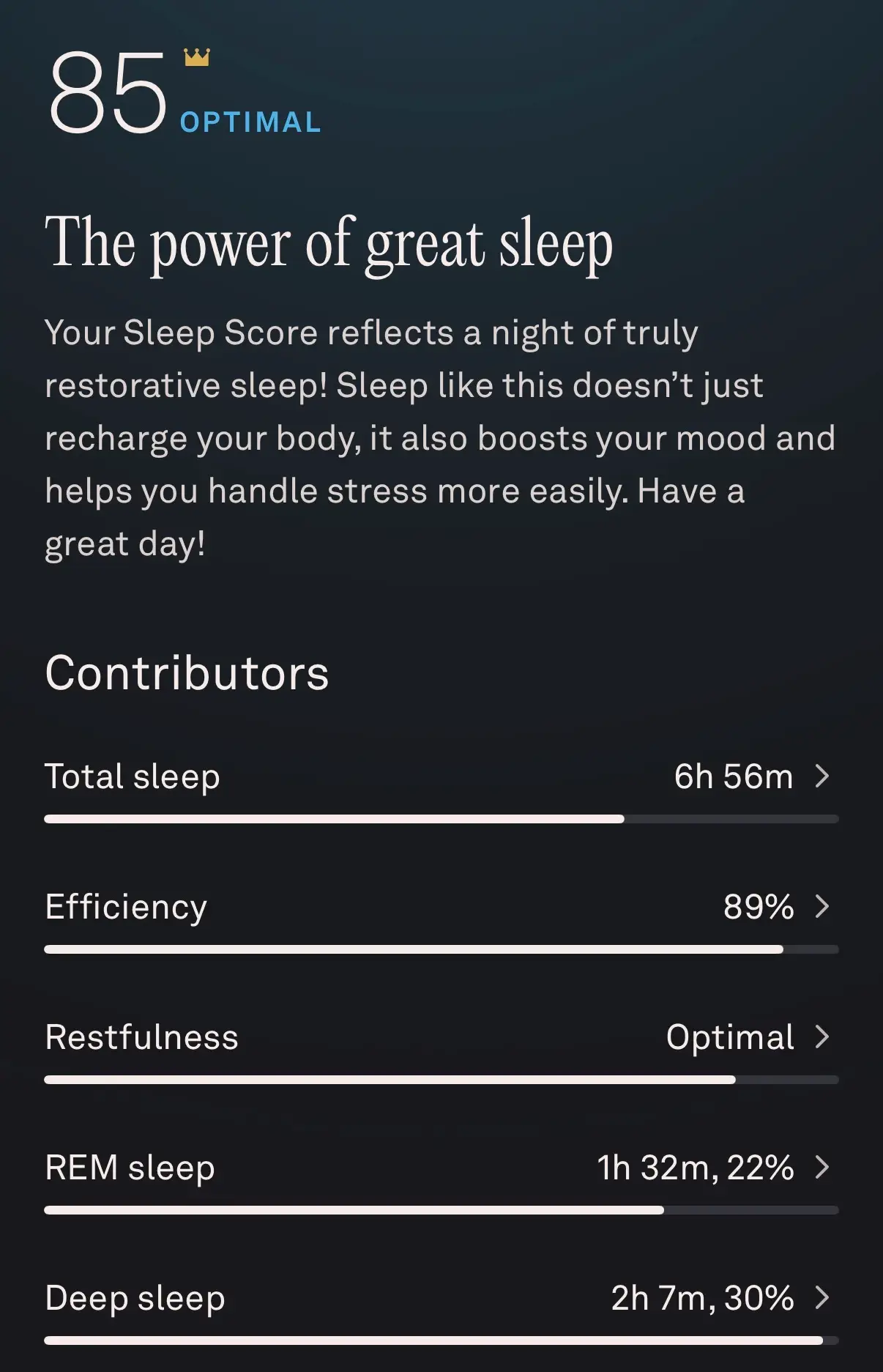Open Restfulness details using the chevron

coord(823,1037)
